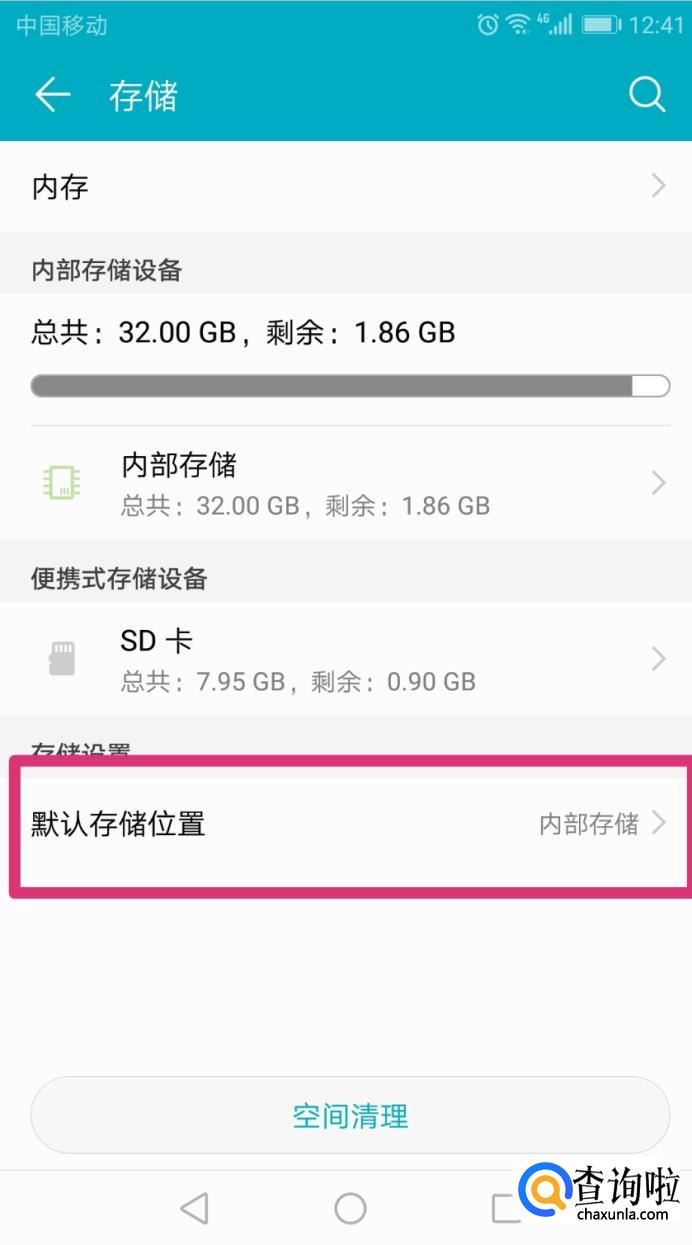Open the 内存 row

[x=346, y=186]
